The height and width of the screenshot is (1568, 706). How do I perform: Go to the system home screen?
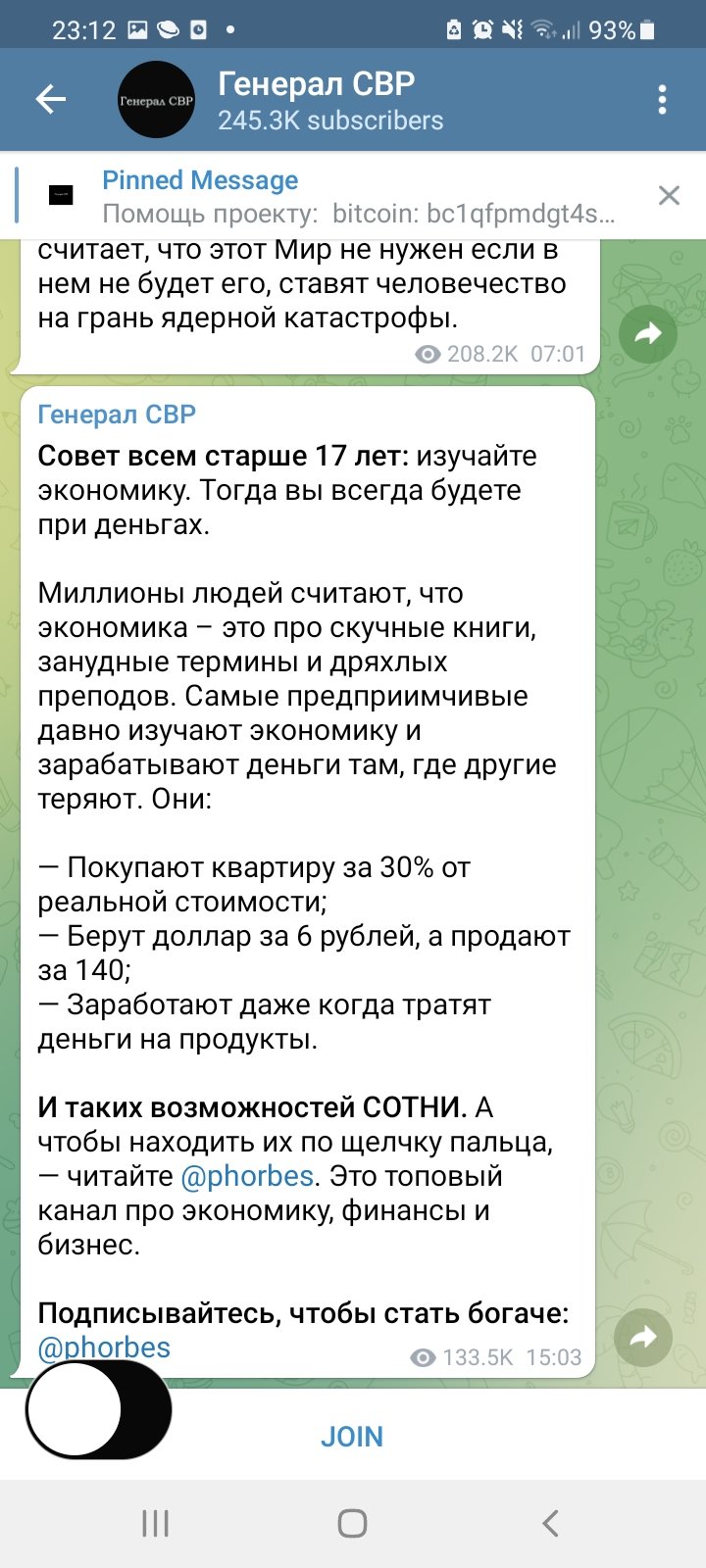(352, 1523)
